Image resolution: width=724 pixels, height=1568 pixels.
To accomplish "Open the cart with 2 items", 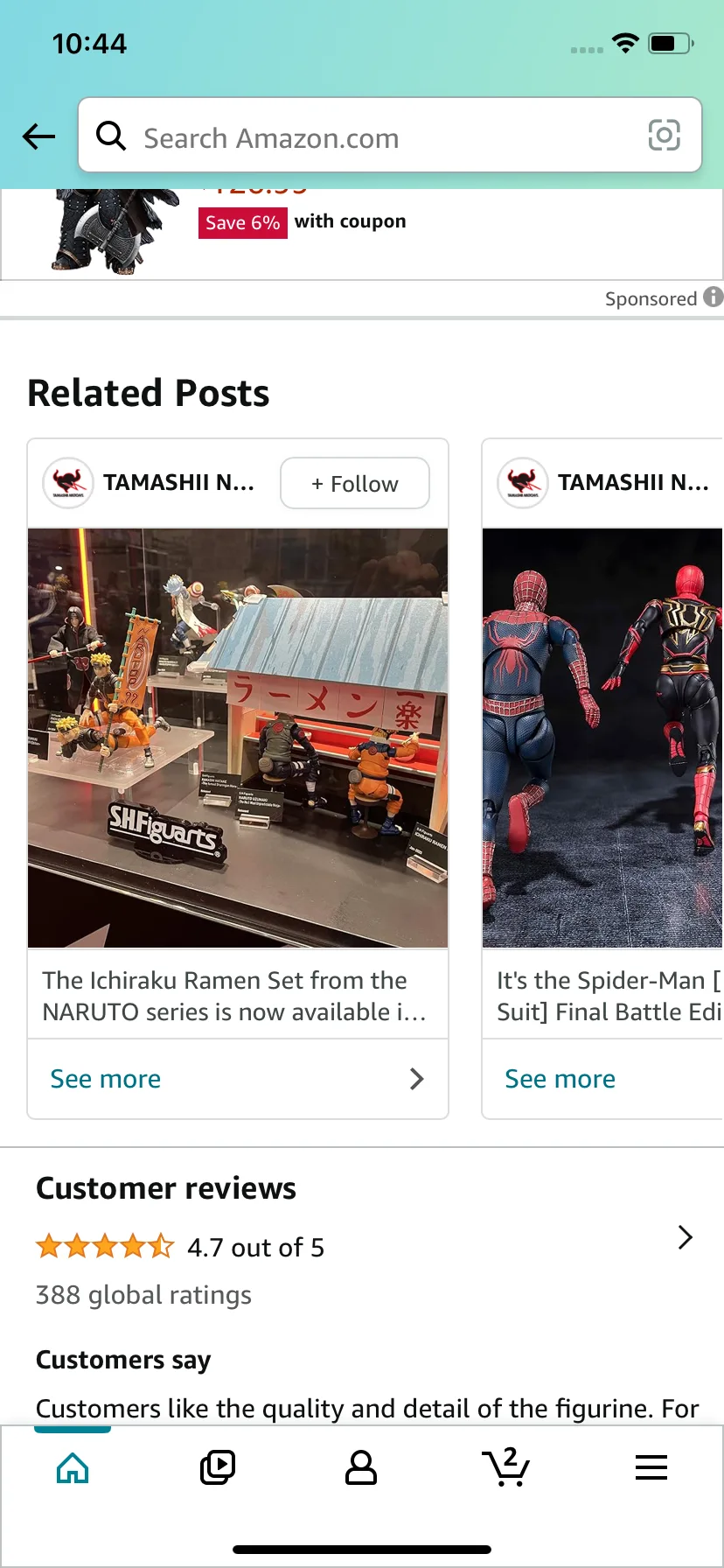I will point(505,1467).
